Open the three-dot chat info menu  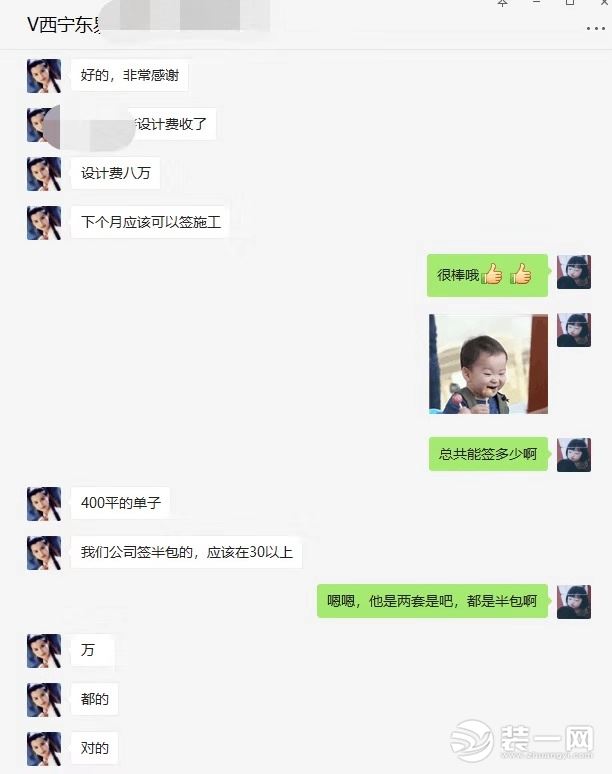[595, 27]
